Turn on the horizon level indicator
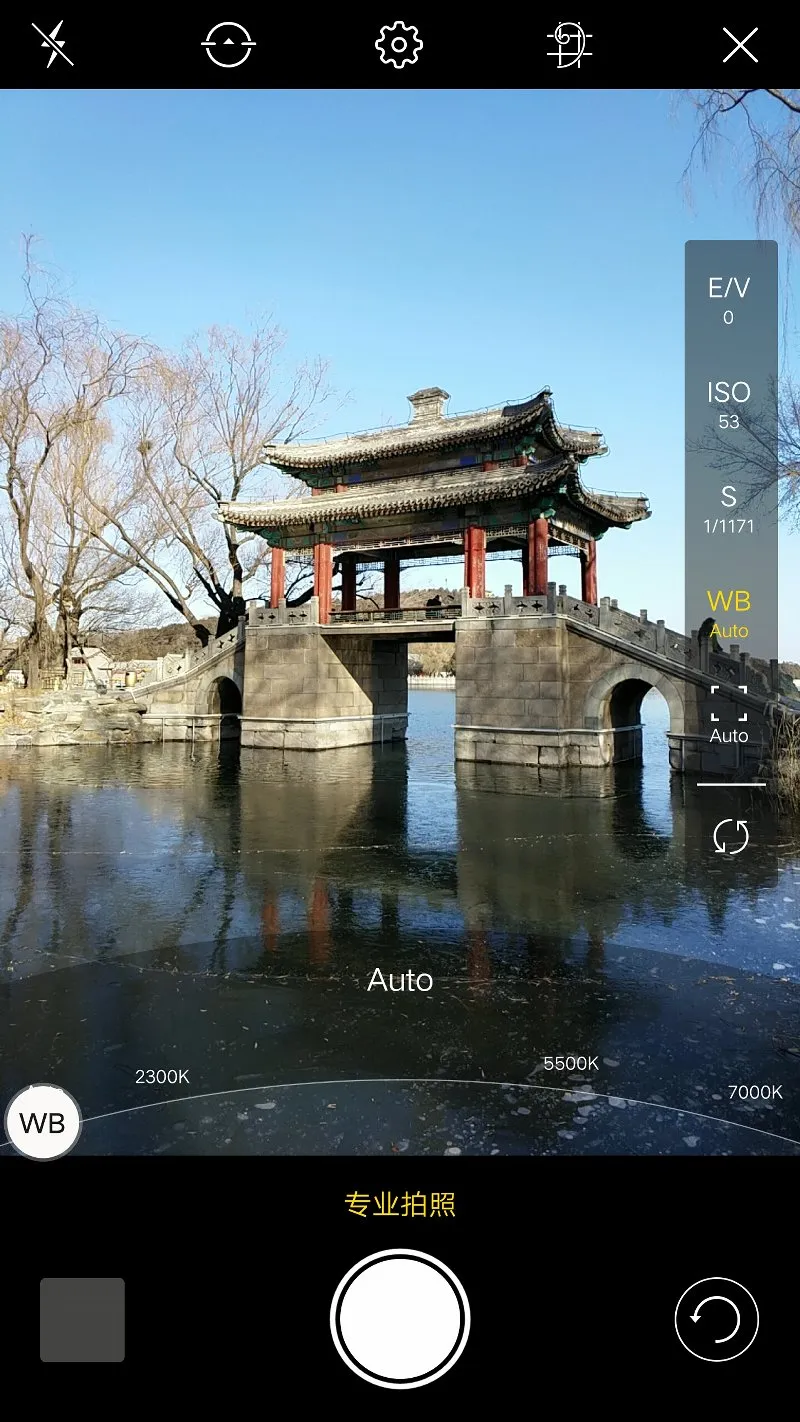 pyautogui.click(x=229, y=45)
